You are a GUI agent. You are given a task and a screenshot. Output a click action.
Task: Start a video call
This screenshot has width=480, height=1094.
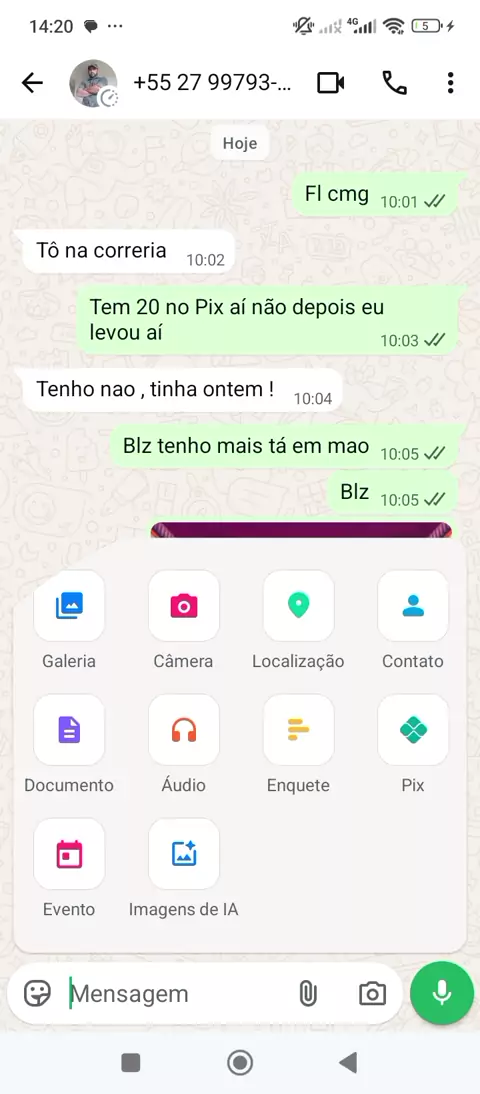331,83
